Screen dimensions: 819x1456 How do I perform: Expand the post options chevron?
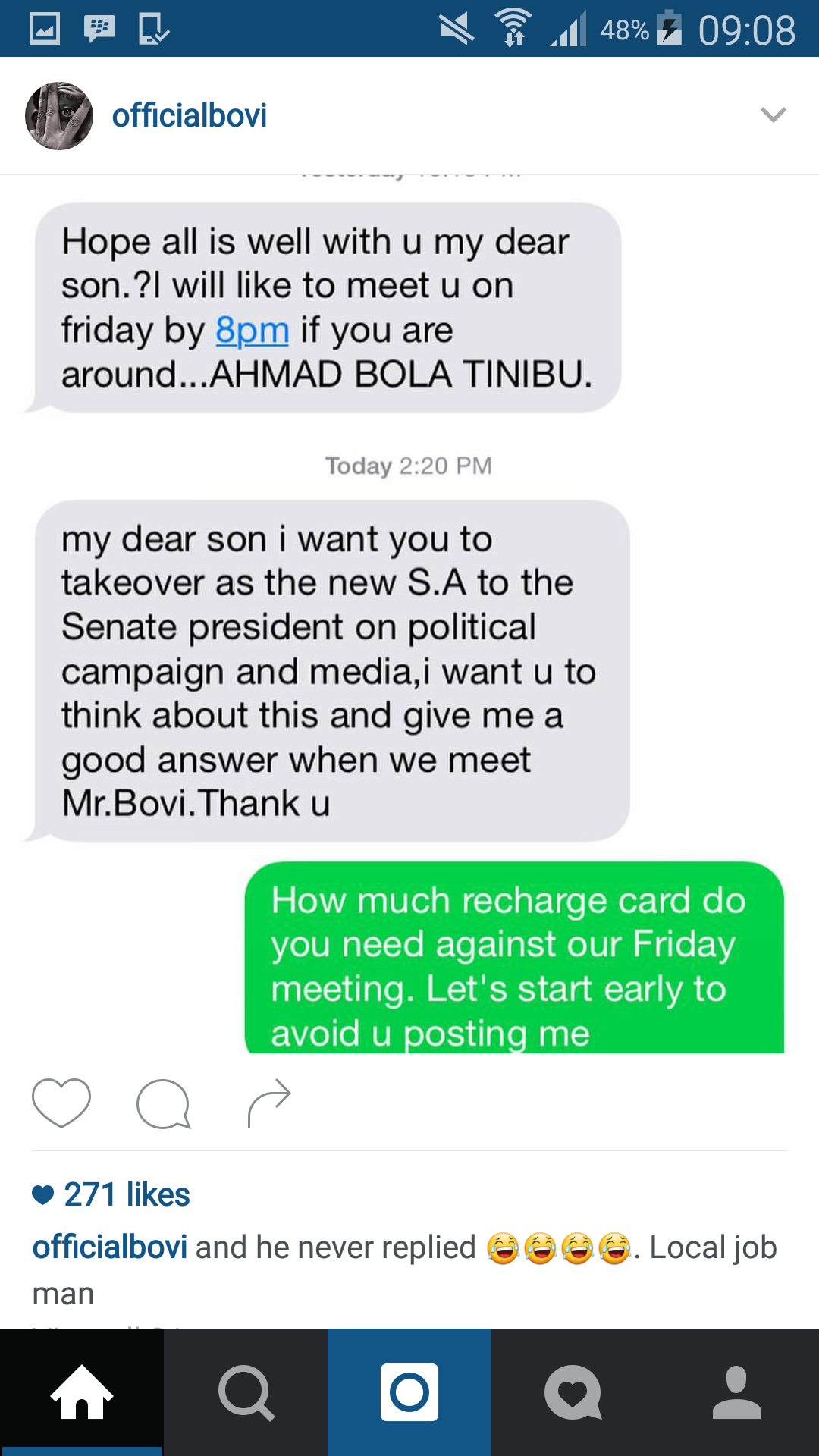[x=773, y=115]
